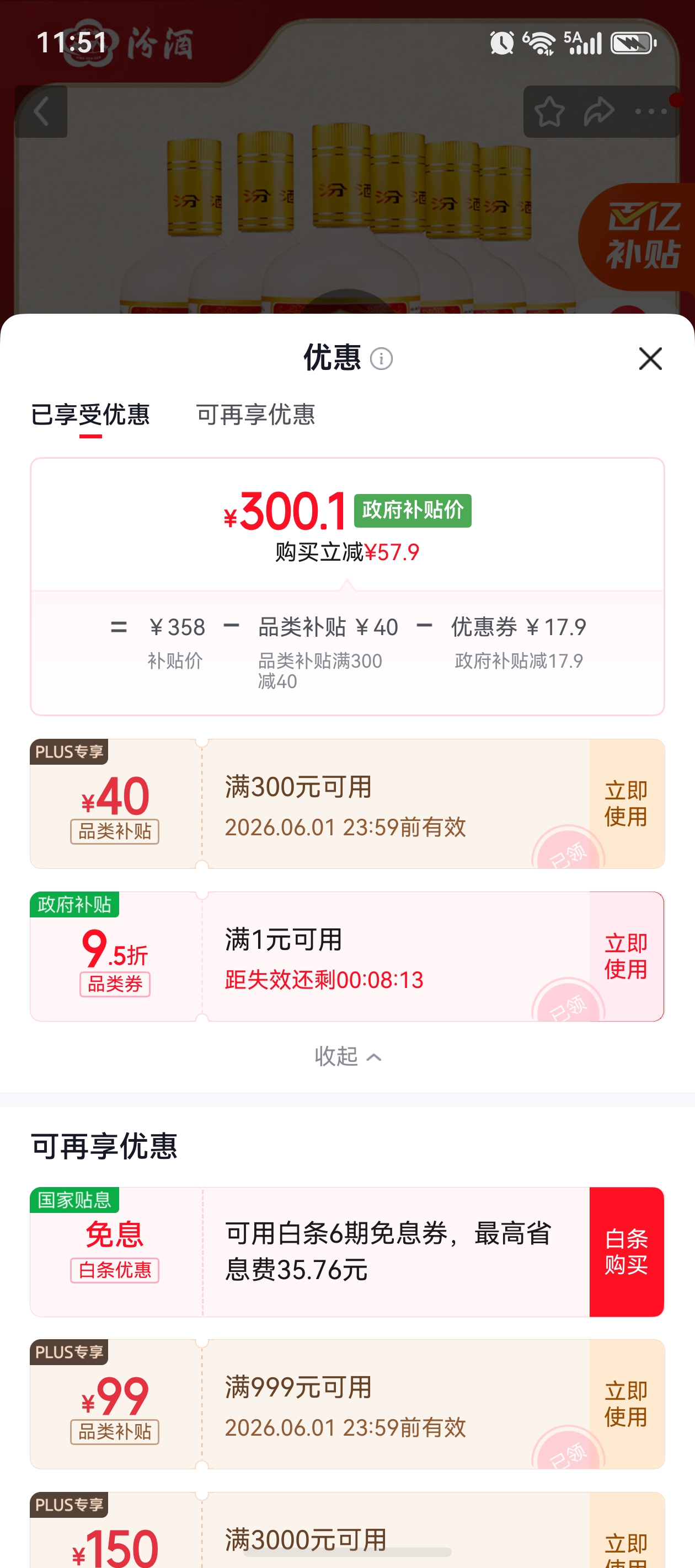The image size is (695, 1568).
Task: Switch to the 可再享优惠 tab
Action: pos(255,415)
